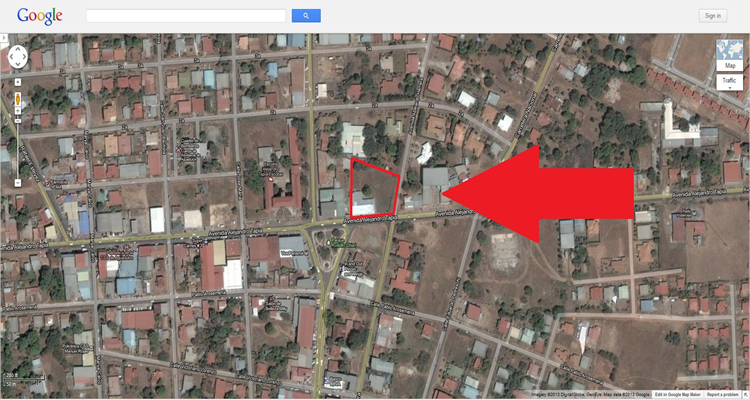The height and width of the screenshot is (400, 750).
Task: Go to Google home via logo
Action: click(39, 15)
